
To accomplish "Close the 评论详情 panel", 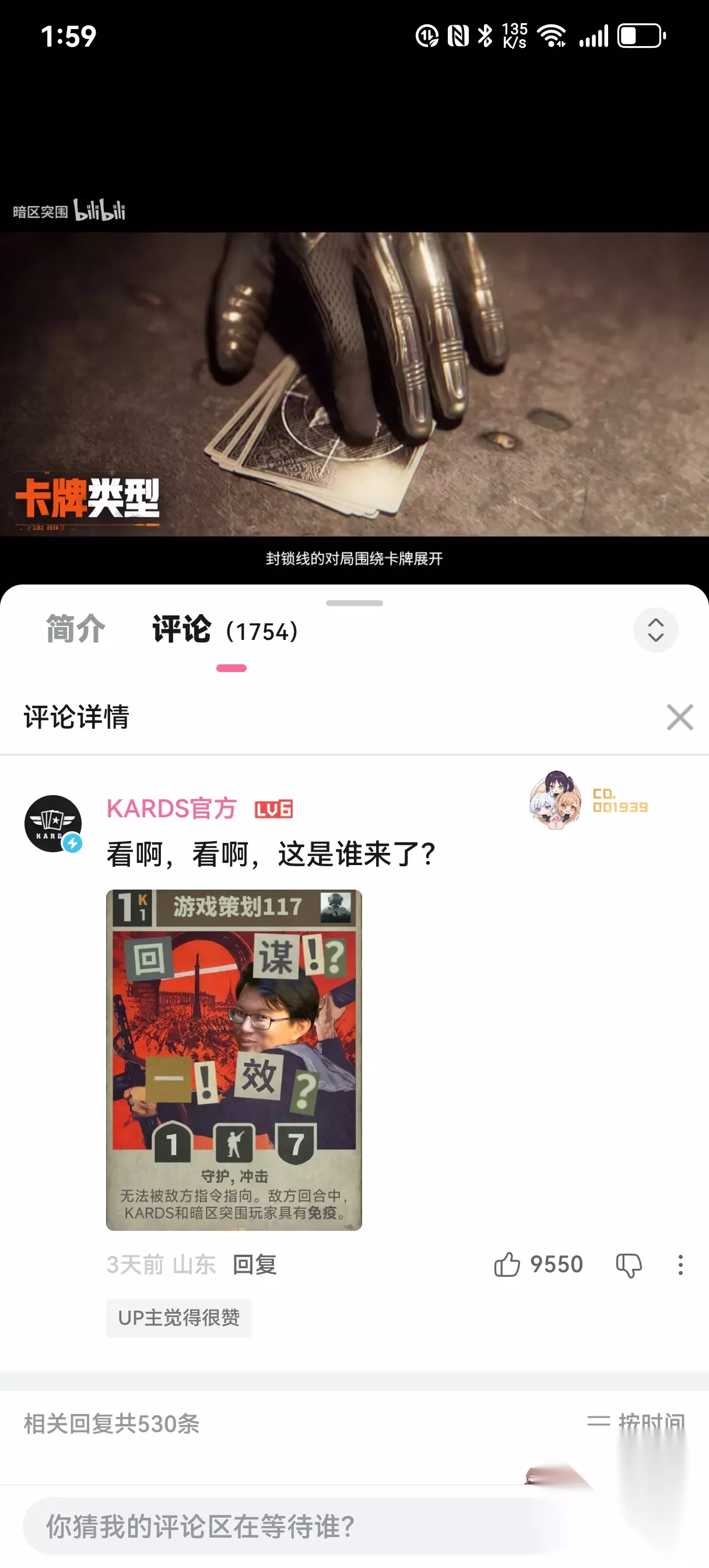I will click(x=680, y=717).
